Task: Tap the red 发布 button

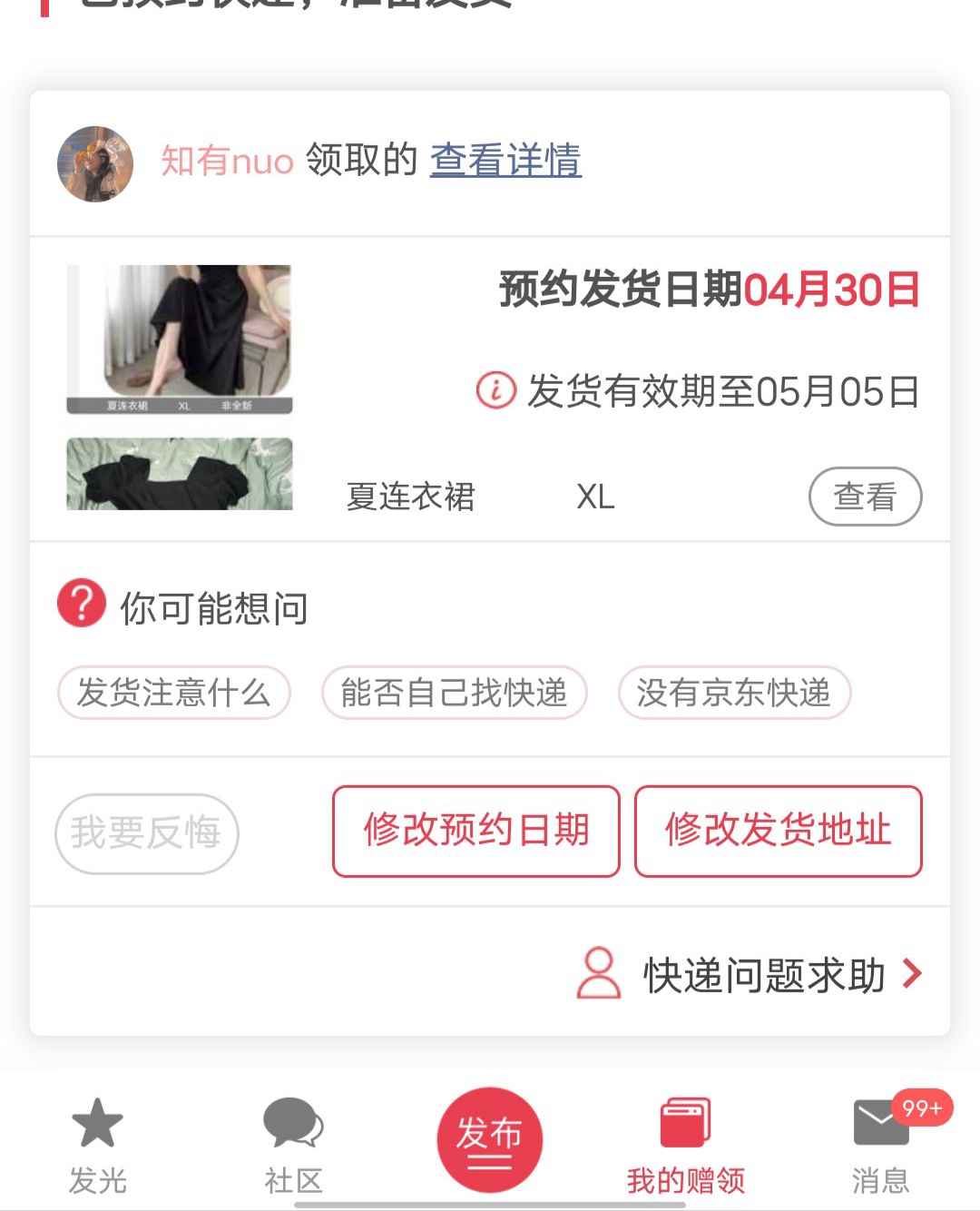Action: click(x=489, y=1139)
